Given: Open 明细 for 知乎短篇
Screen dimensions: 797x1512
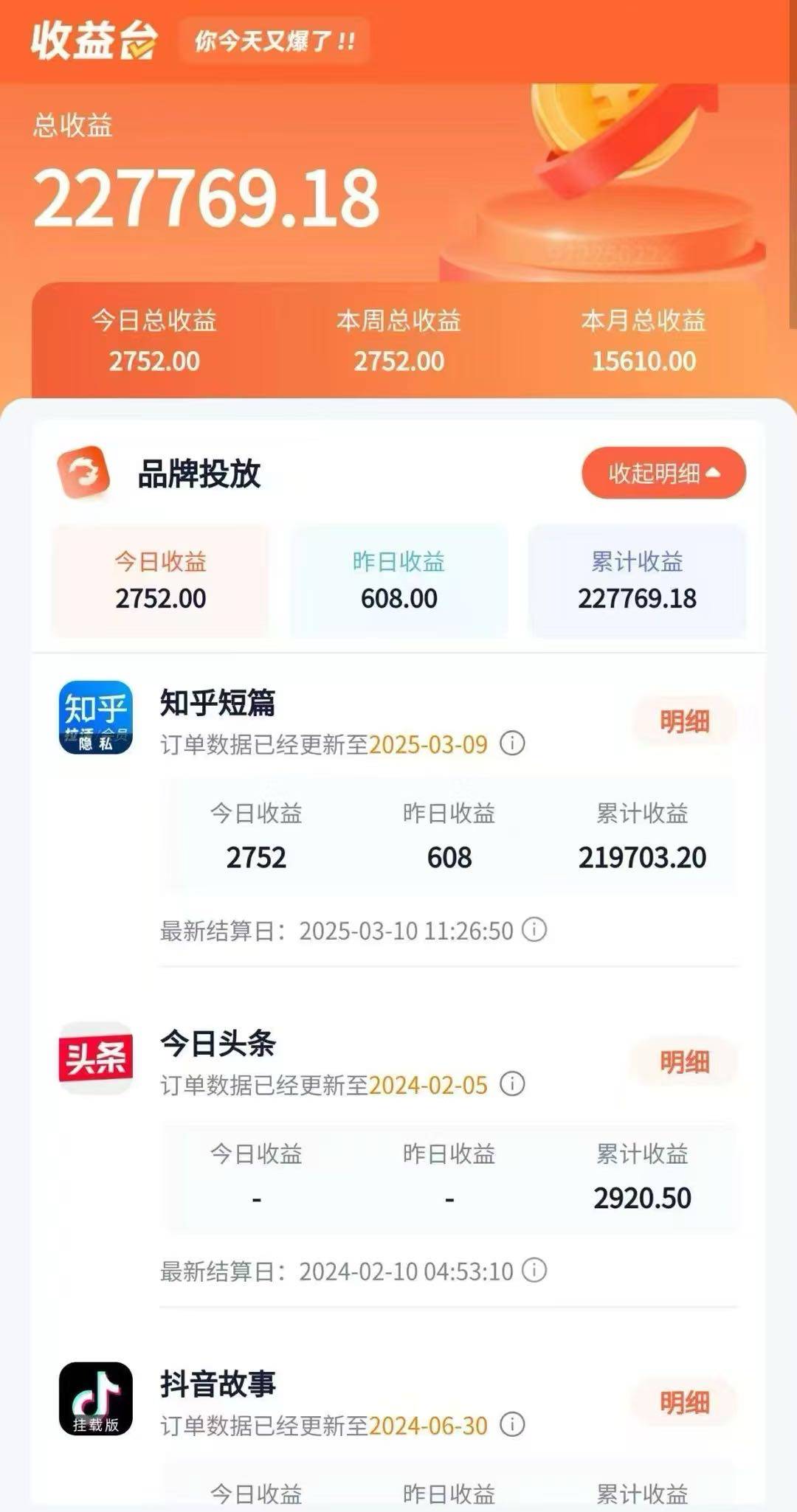Looking at the screenshot, I should tap(684, 721).
